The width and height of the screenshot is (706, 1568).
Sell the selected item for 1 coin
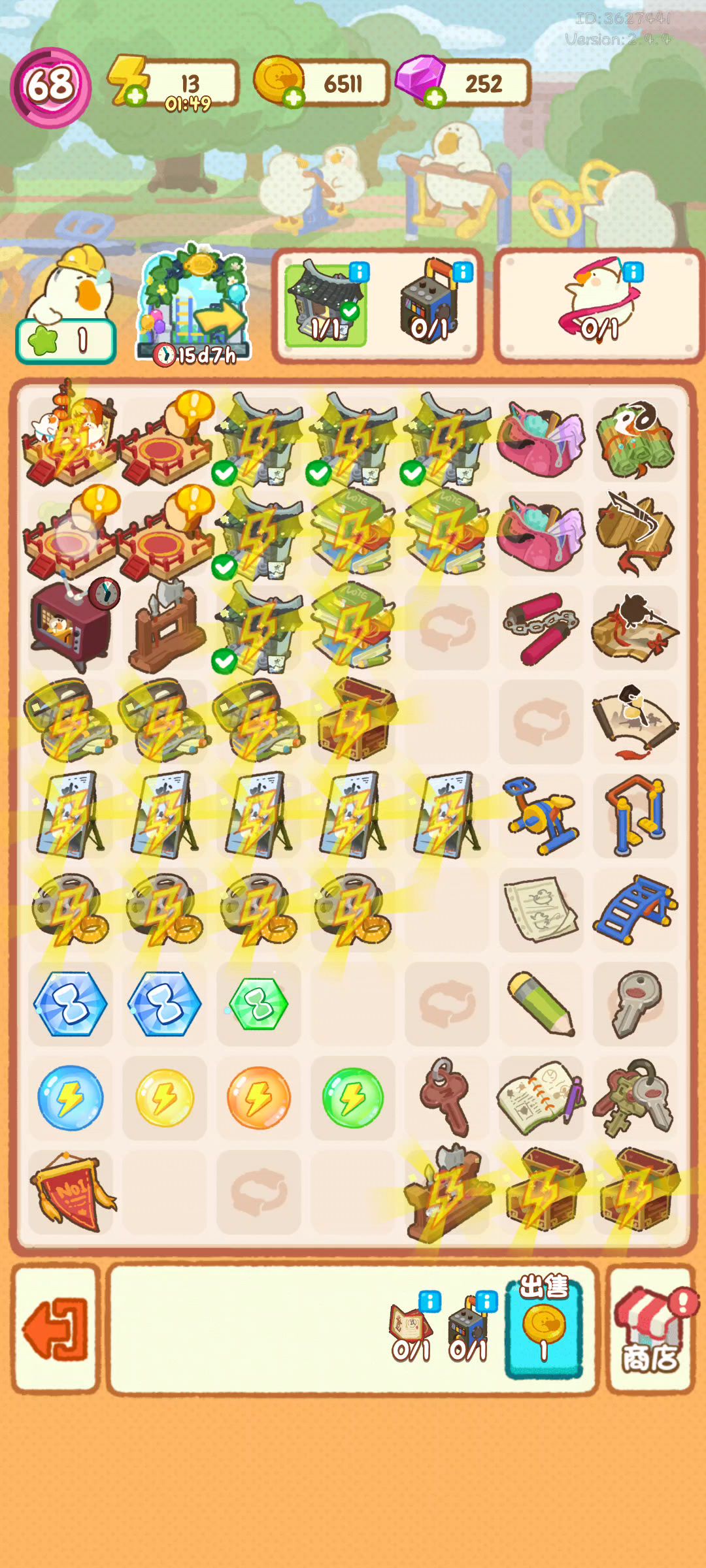544,1325
